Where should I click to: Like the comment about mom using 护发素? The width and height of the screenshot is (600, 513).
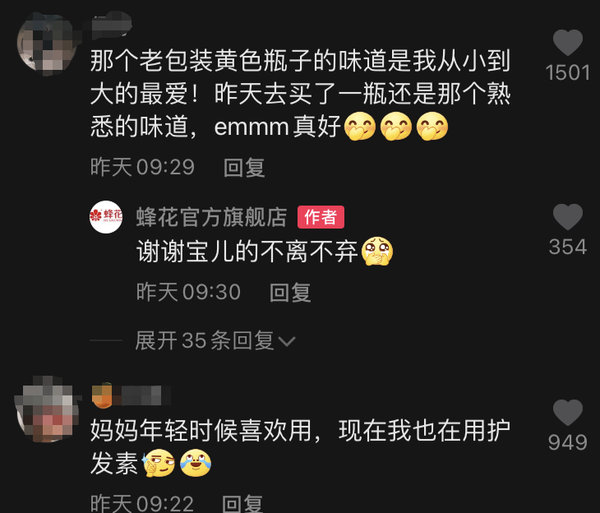tap(567, 412)
